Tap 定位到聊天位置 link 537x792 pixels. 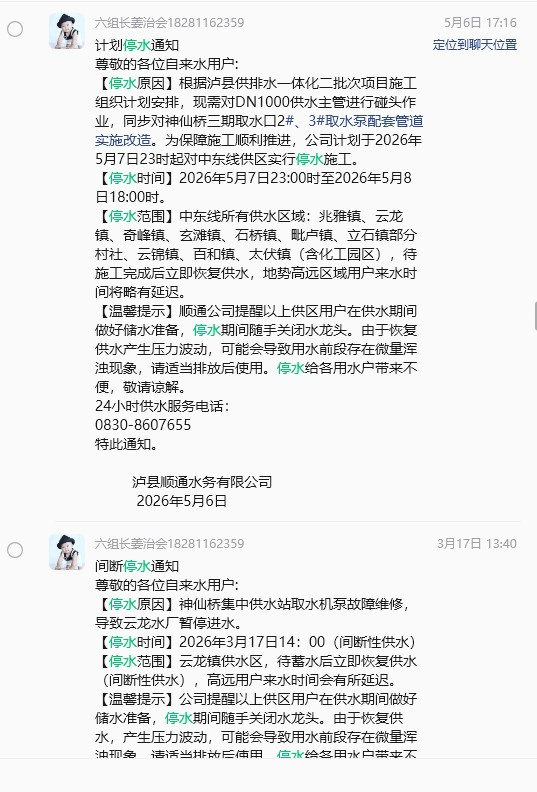474,45
